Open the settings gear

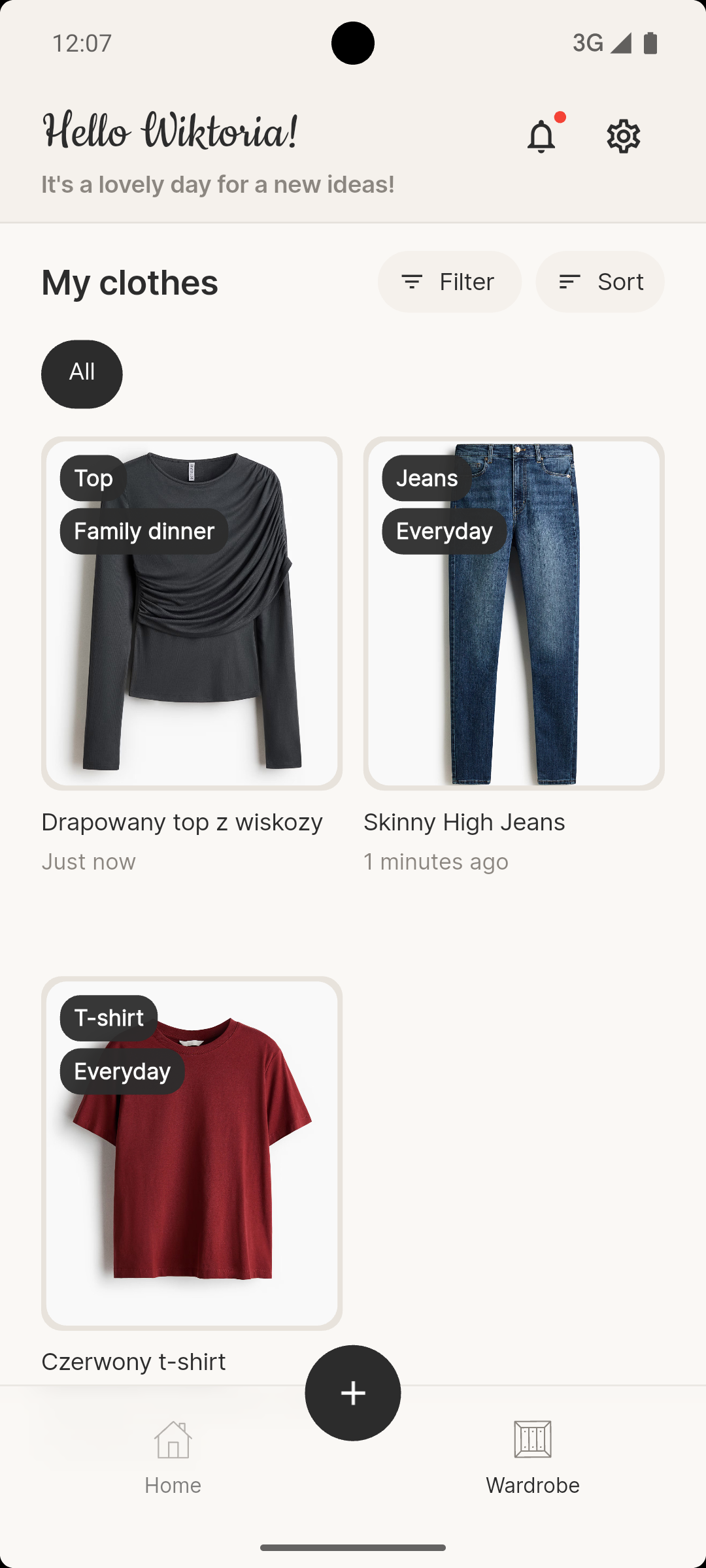(x=622, y=136)
